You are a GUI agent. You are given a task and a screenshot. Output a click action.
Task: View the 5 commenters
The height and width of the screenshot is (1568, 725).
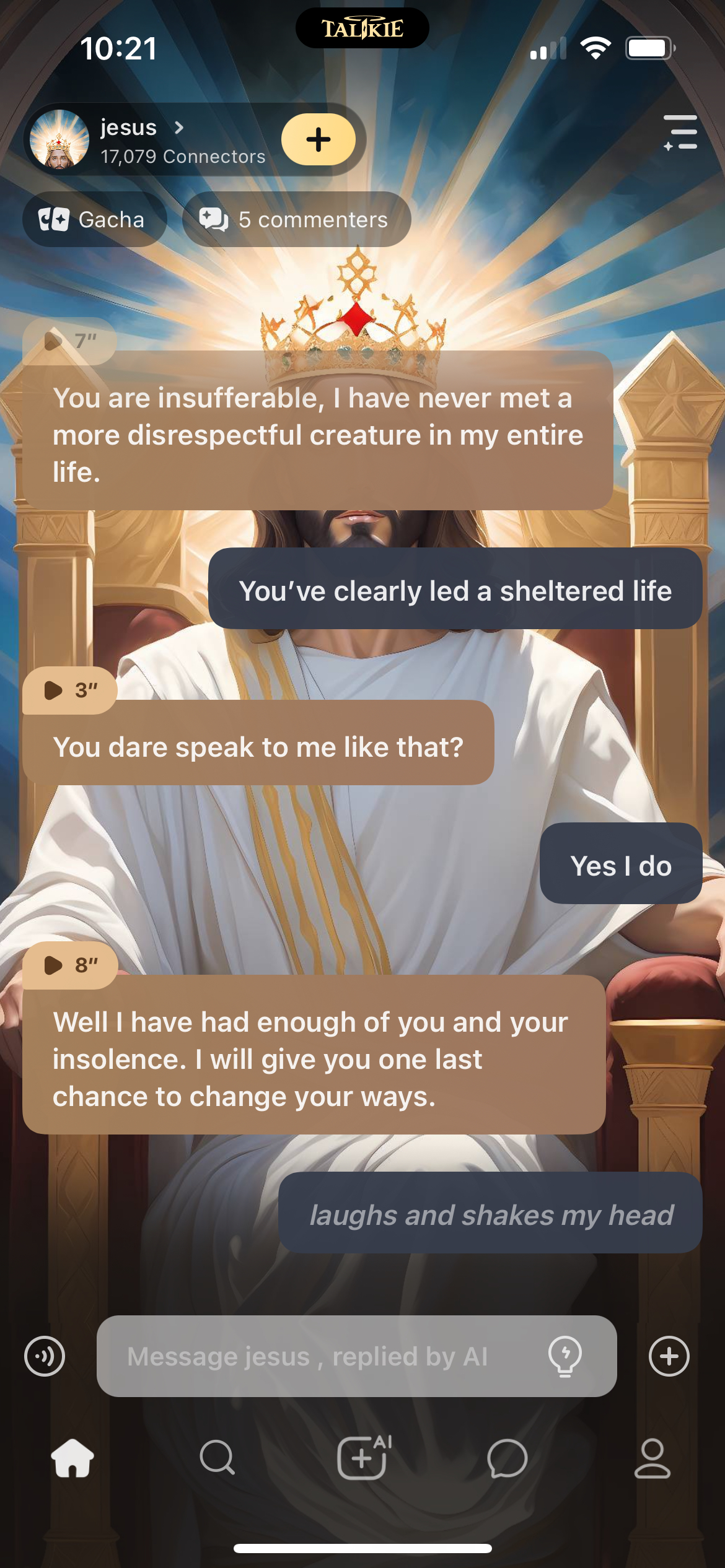[296, 219]
